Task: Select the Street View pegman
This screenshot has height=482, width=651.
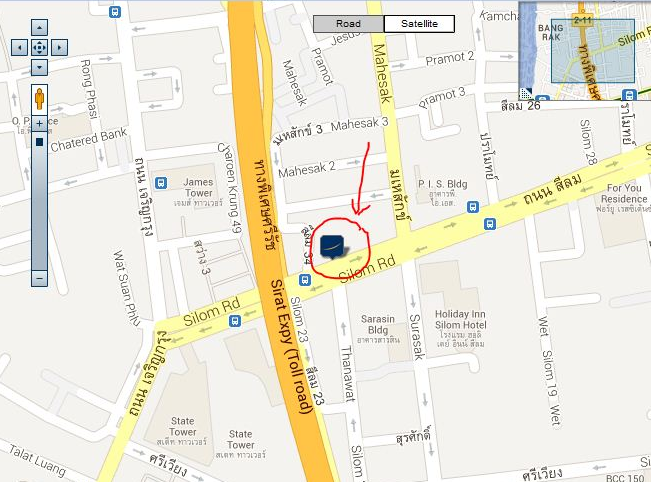Action: point(39,98)
